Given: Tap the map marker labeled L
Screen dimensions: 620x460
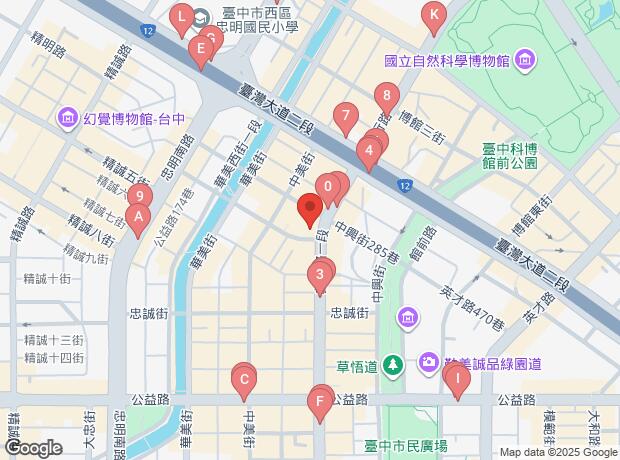Looking at the screenshot, I should tap(181, 18).
